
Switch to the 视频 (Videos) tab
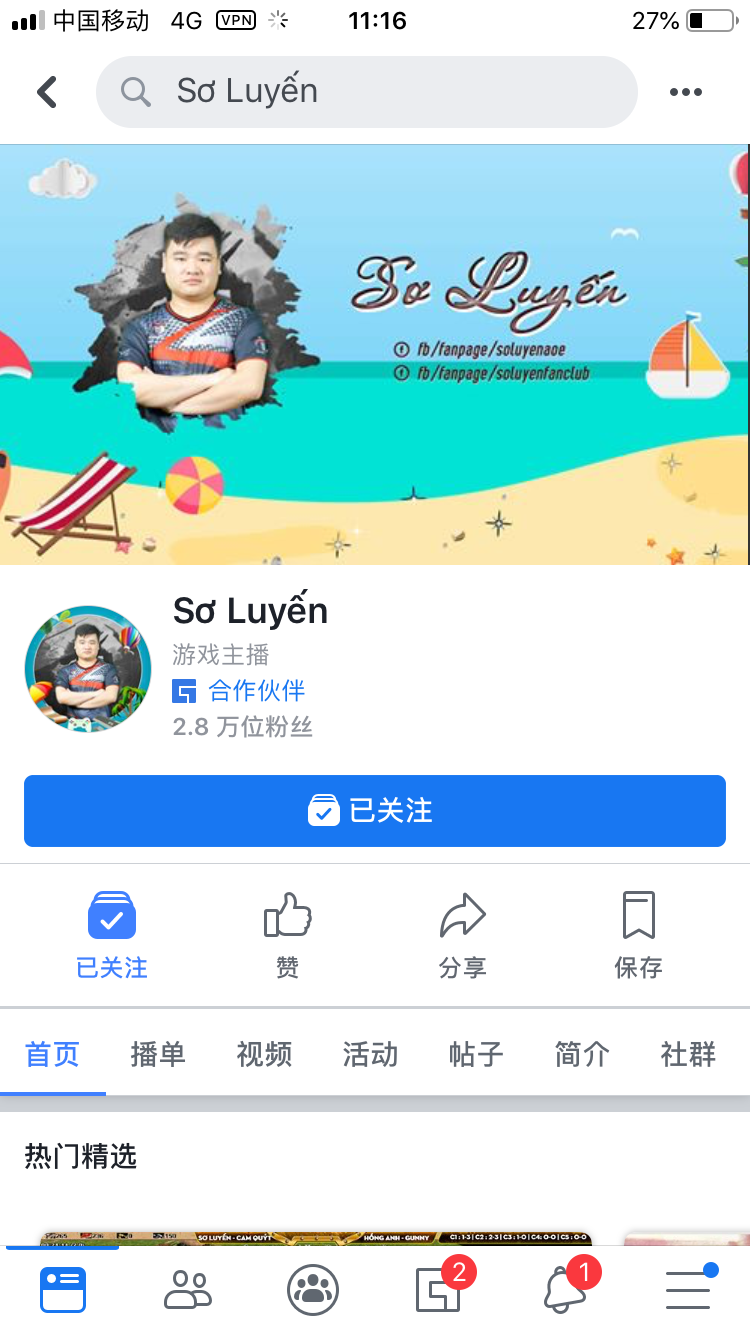point(264,1054)
